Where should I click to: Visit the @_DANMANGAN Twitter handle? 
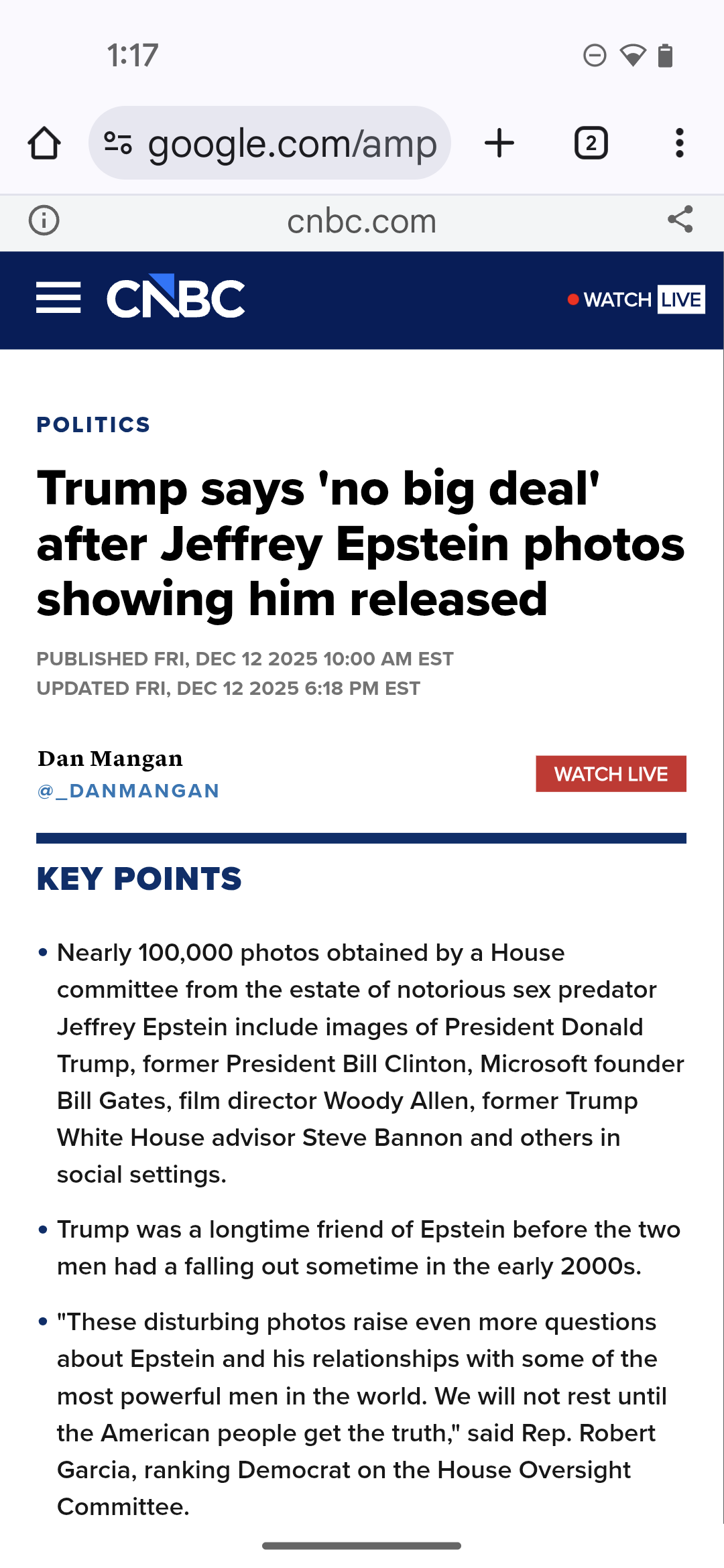[x=128, y=791]
